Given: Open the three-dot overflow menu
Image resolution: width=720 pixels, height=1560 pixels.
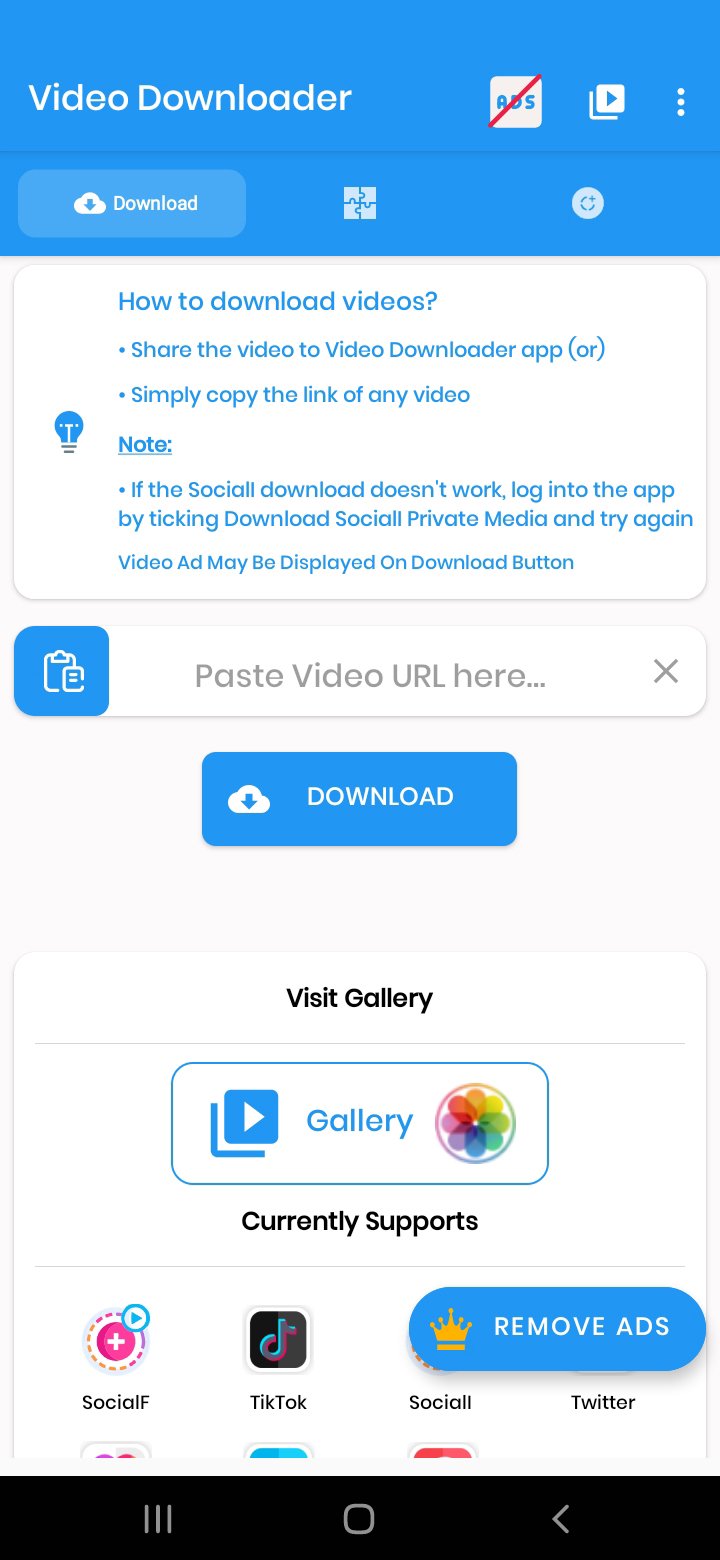Looking at the screenshot, I should tap(681, 101).
